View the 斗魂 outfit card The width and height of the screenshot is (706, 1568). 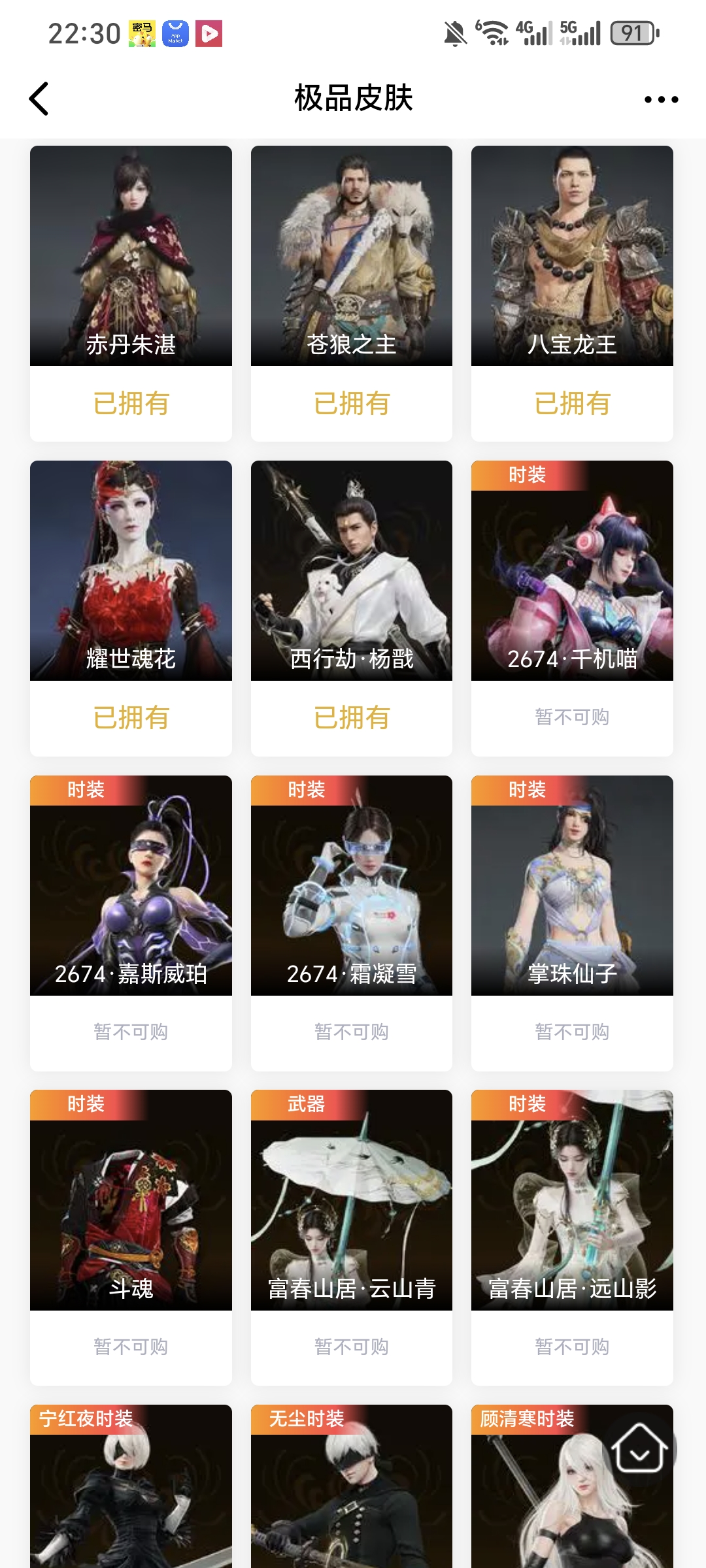131,1201
